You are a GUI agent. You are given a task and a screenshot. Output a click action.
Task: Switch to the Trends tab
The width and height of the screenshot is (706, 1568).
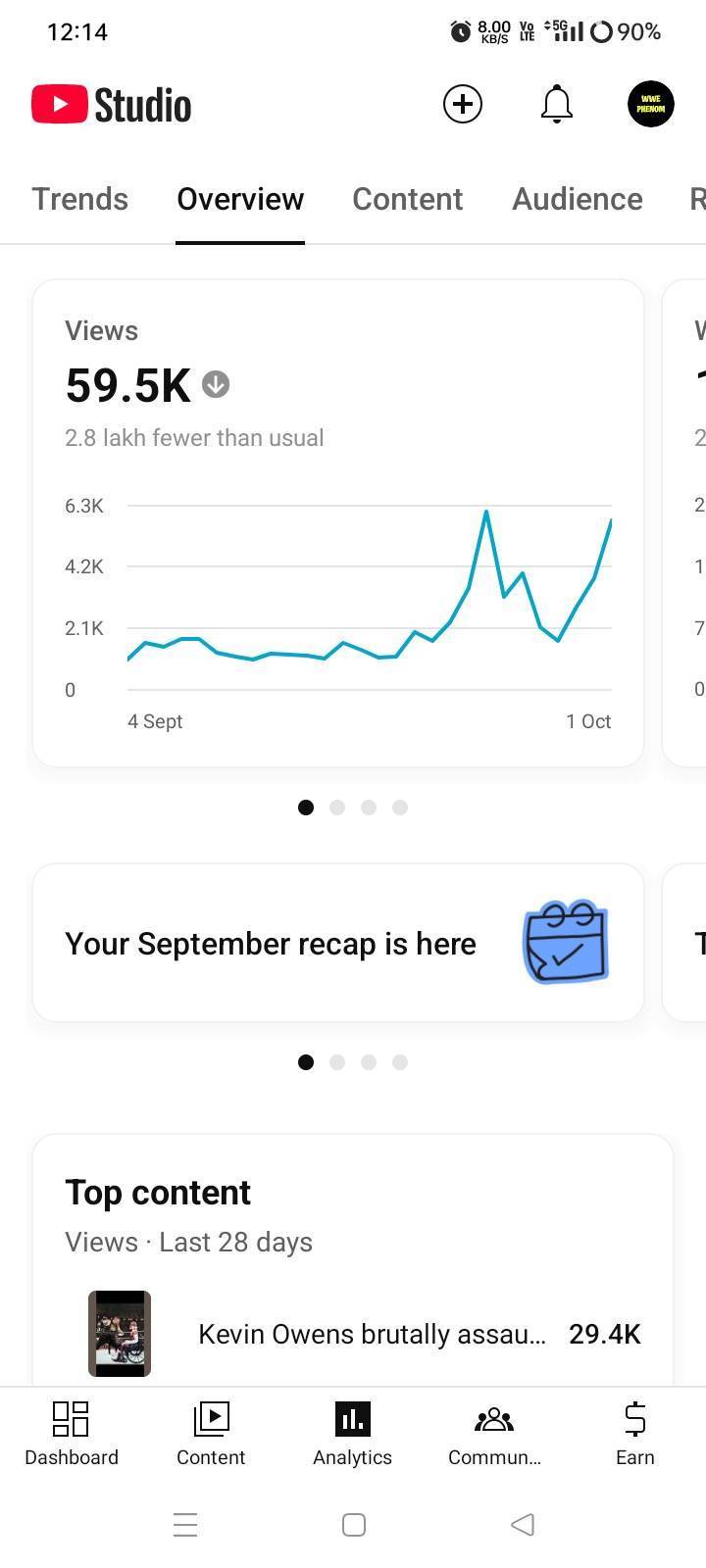80,199
